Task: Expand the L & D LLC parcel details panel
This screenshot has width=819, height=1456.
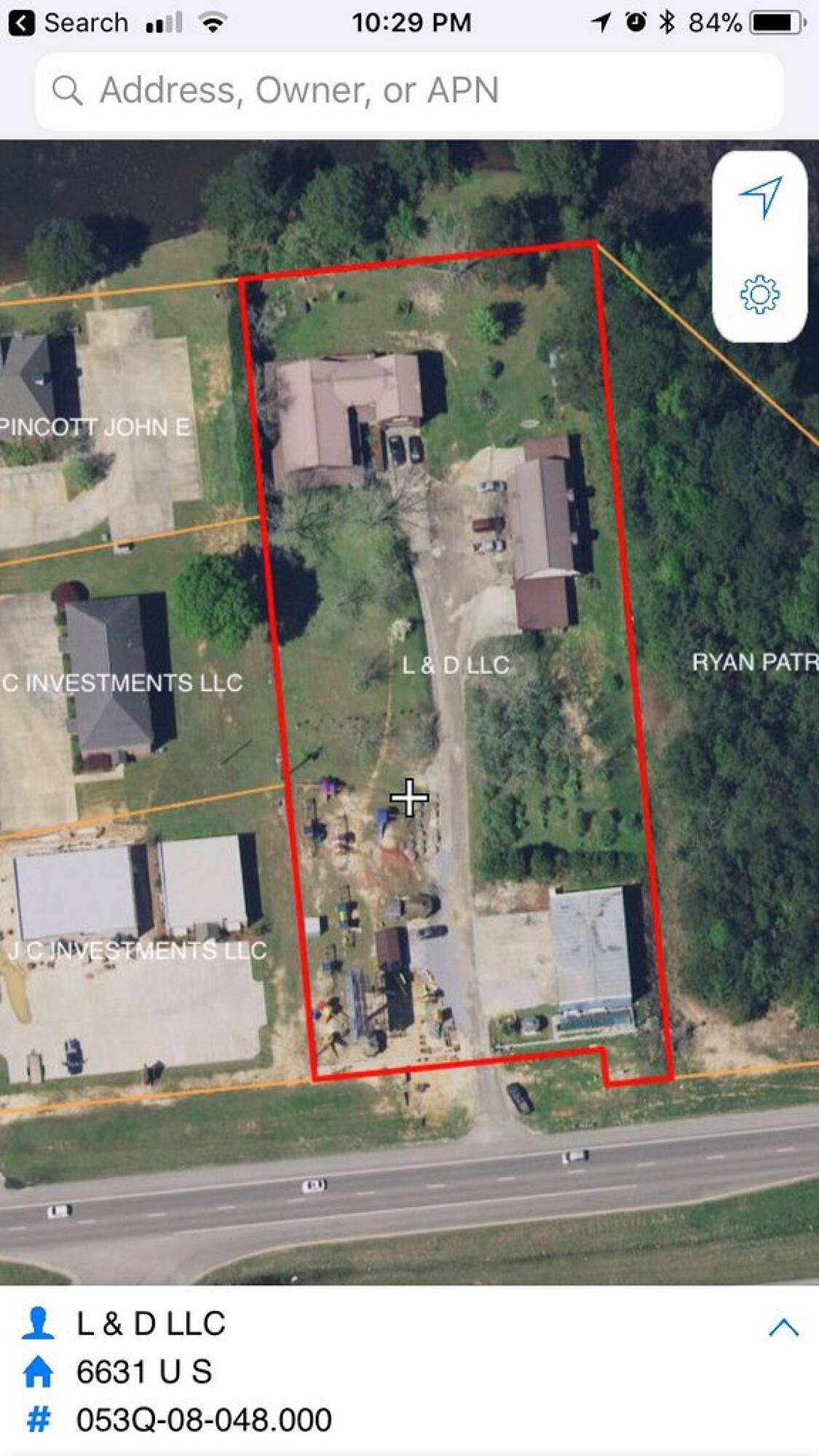Action: coord(783,1327)
